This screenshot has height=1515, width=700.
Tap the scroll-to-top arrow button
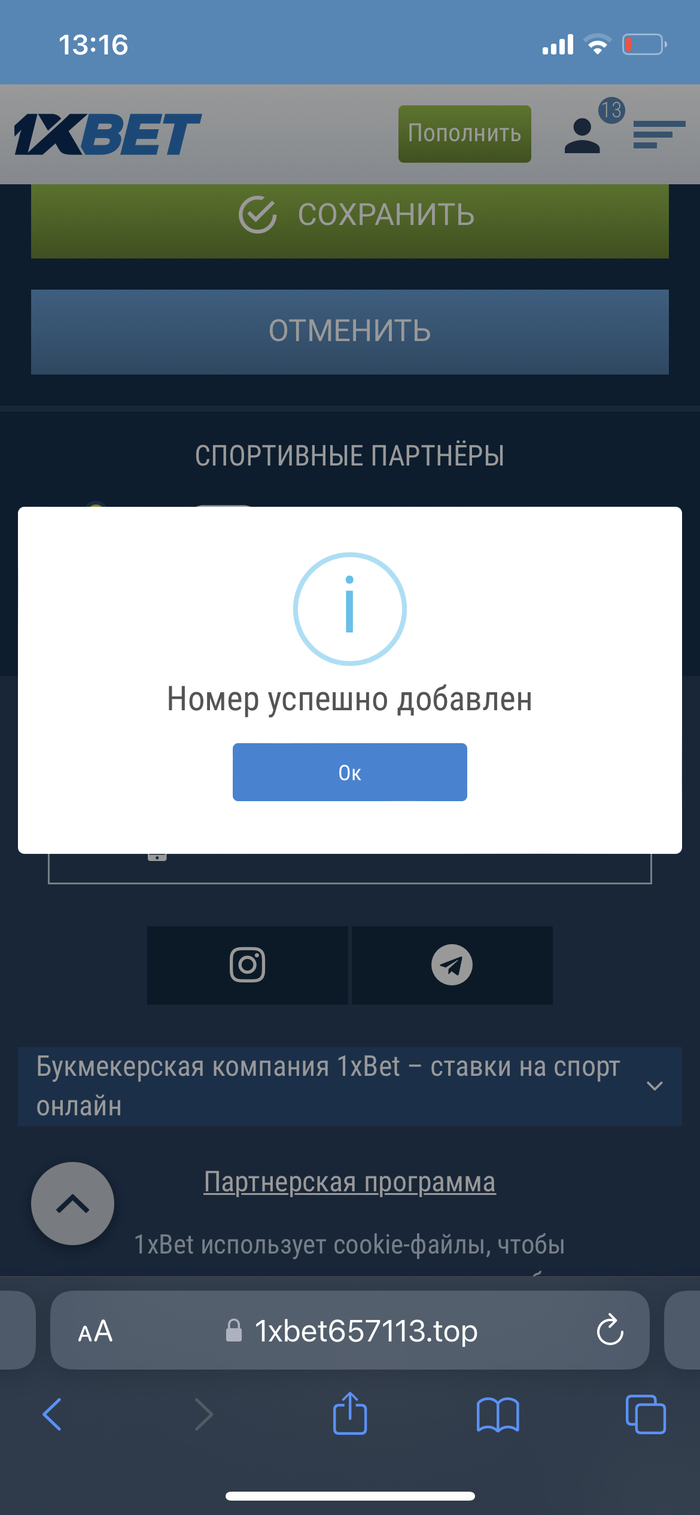pyautogui.click(x=72, y=1204)
